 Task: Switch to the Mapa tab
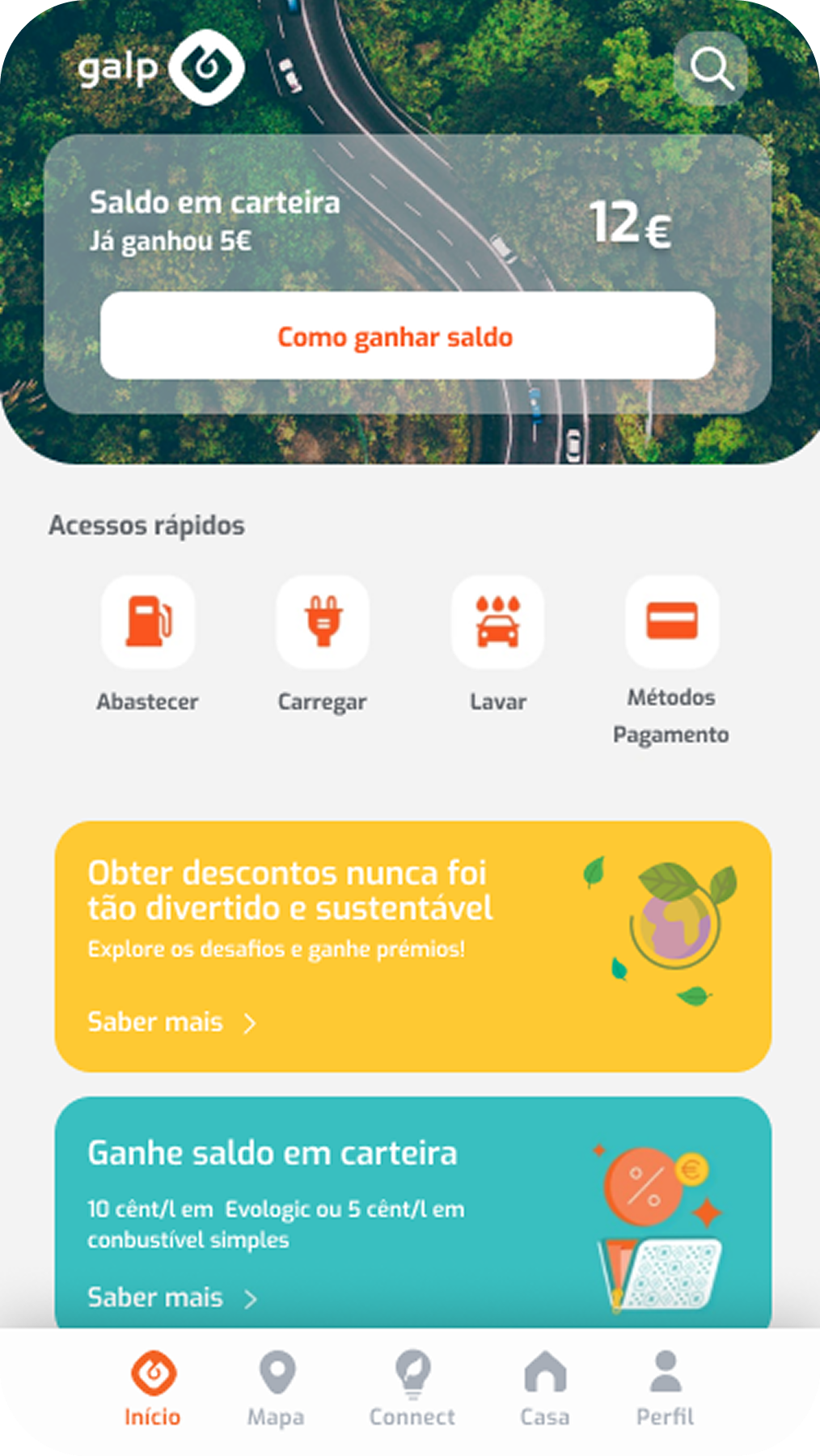click(x=277, y=1388)
